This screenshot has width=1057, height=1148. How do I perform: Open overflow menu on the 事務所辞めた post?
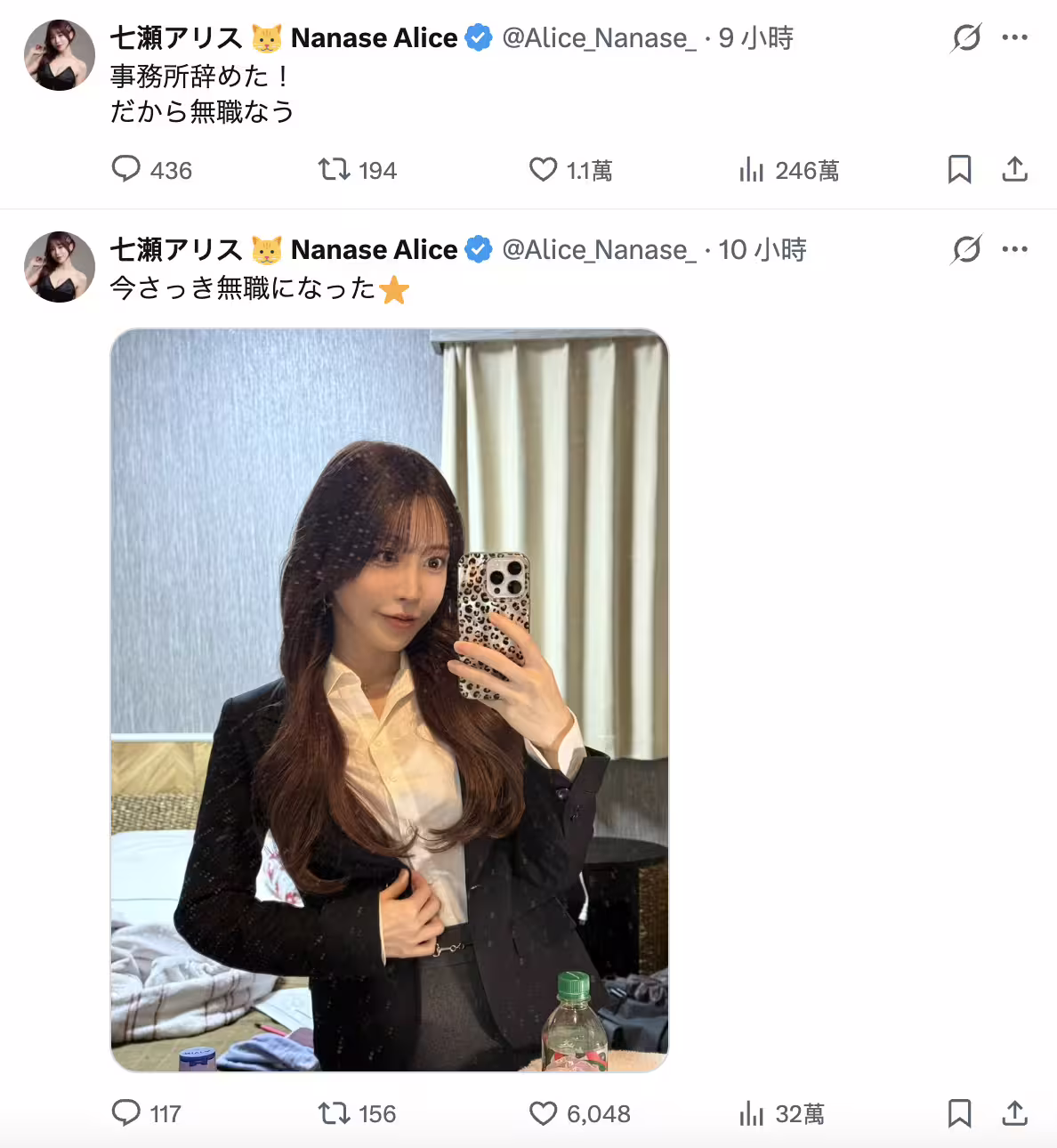[1014, 37]
